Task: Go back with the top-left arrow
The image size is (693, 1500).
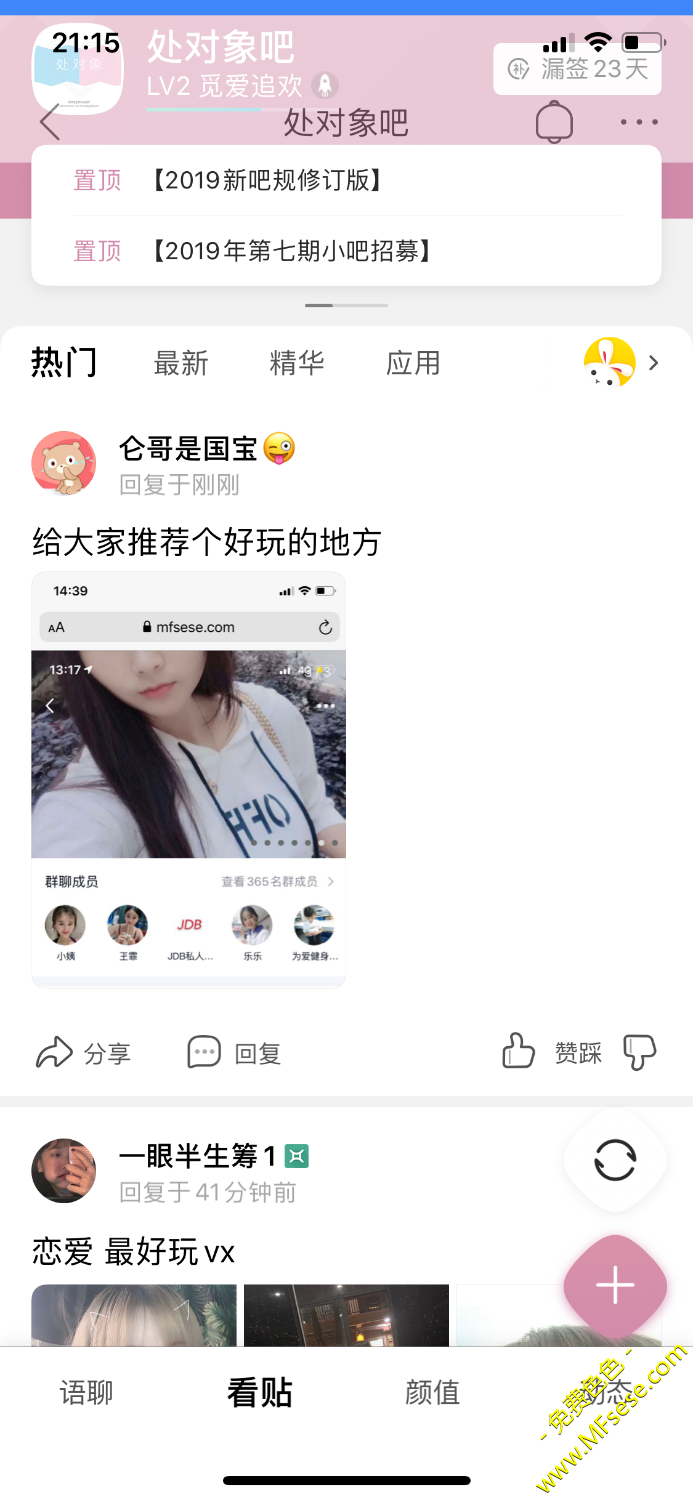Action: 50,123
